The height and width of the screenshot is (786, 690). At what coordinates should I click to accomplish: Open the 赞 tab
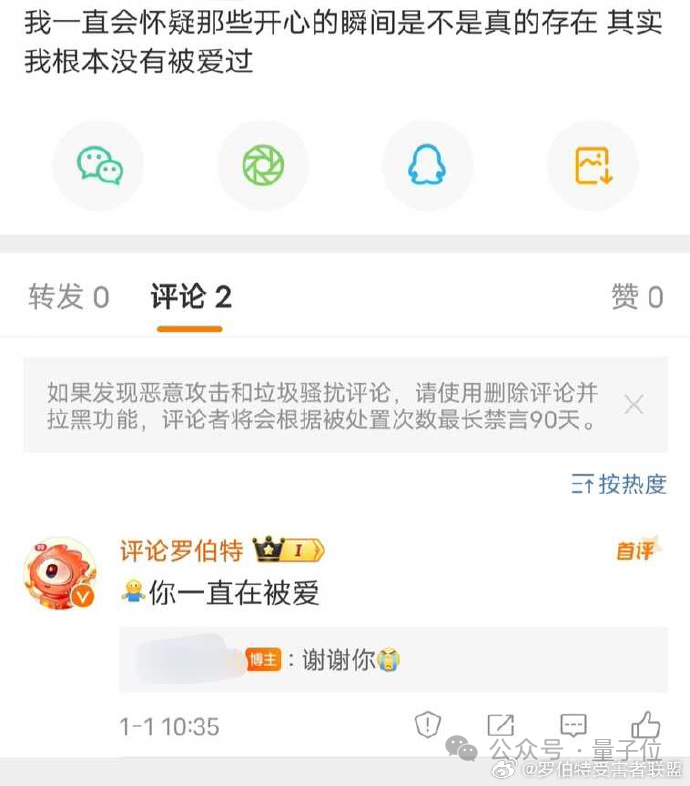click(637, 297)
